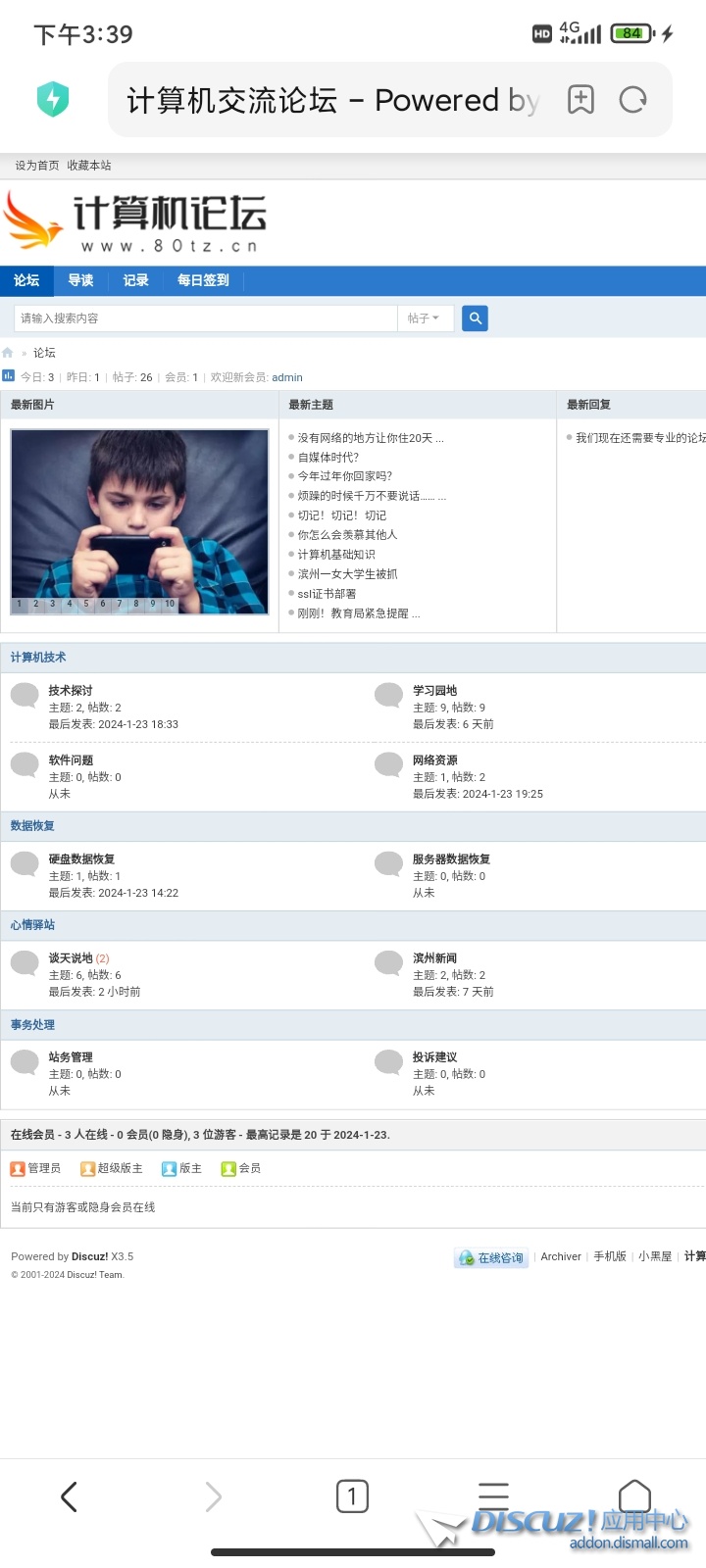Viewport: 706px width, 1568px height.
Task: Open the 每日签到 tab
Action: (x=203, y=280)
